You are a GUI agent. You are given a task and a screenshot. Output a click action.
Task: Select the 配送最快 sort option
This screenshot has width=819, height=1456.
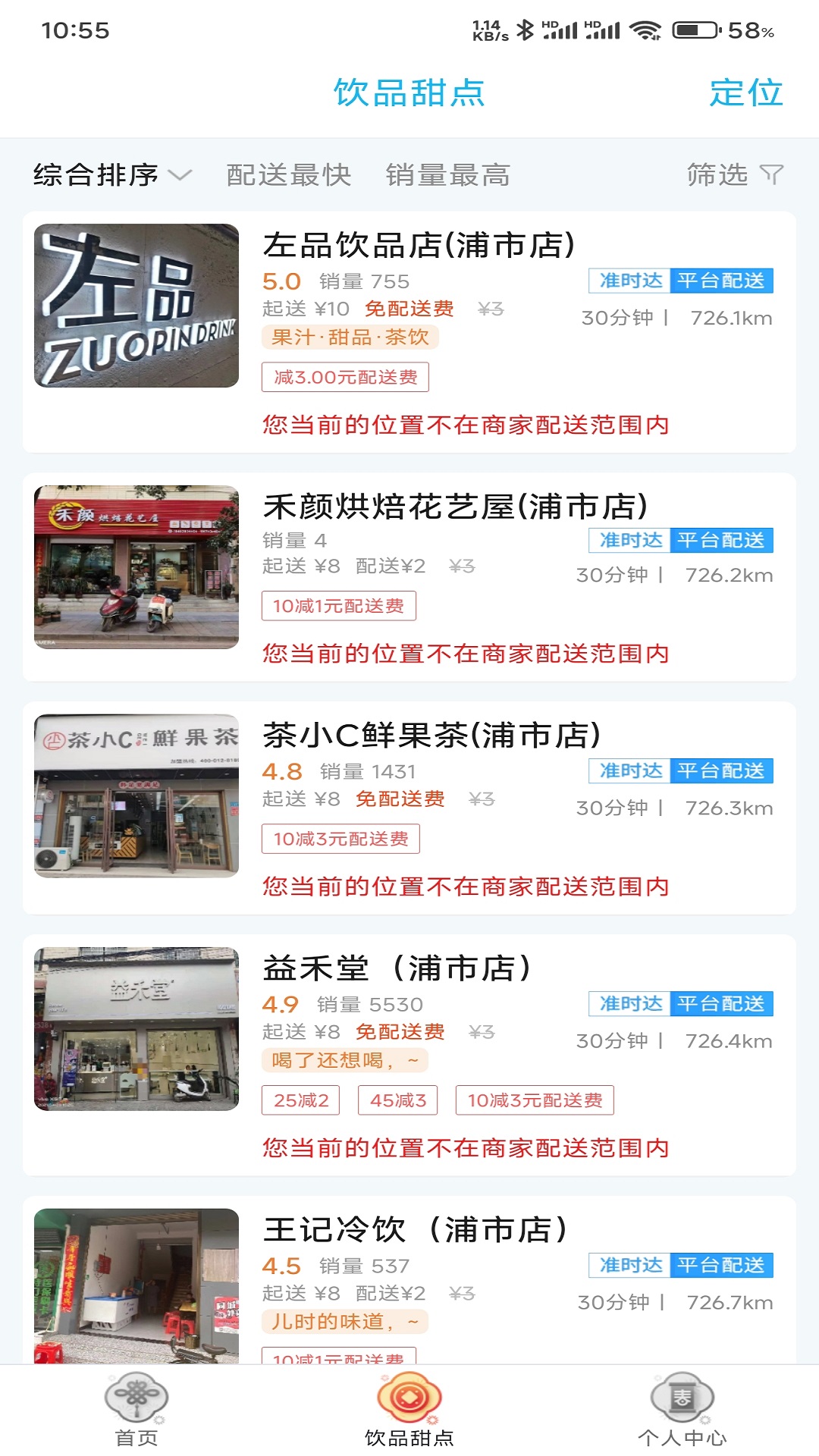(x=287, y=175)
